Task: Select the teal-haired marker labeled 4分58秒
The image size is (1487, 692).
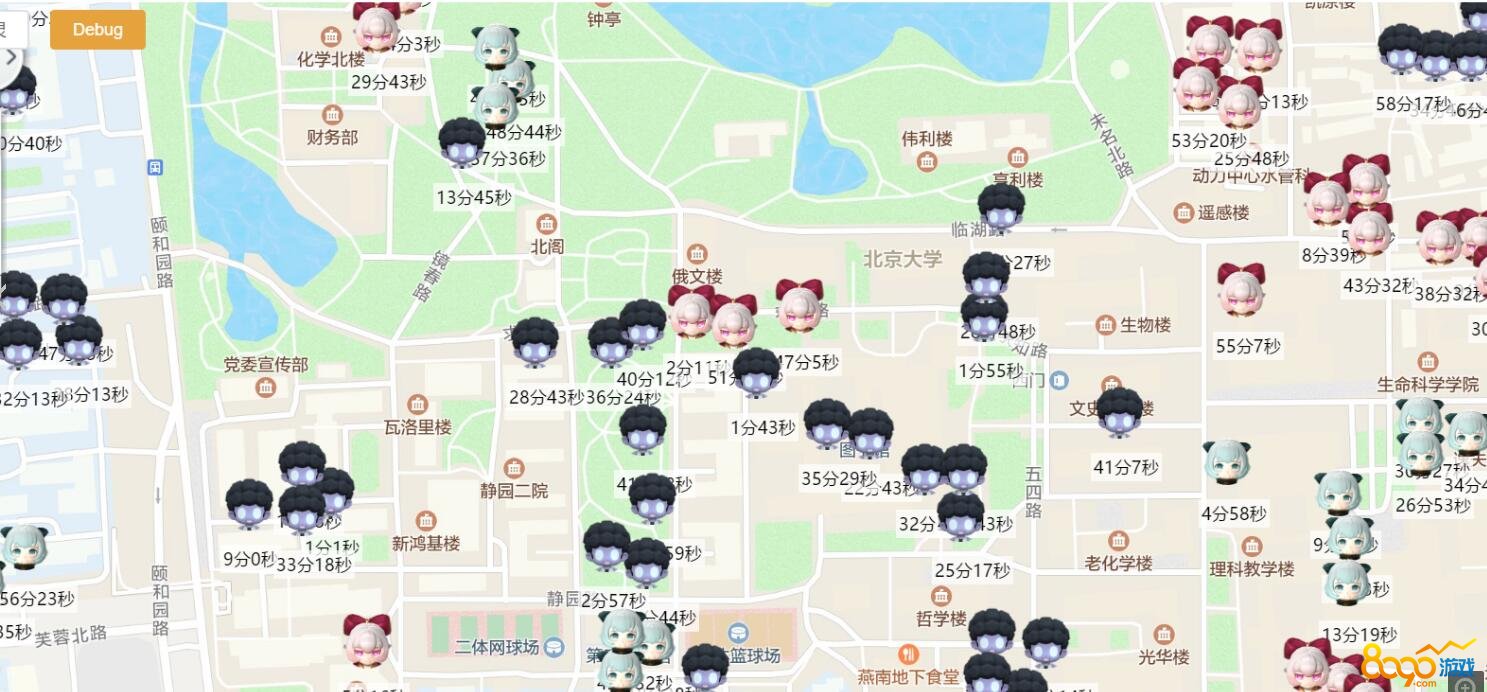Action: [x=1226, y=463]
